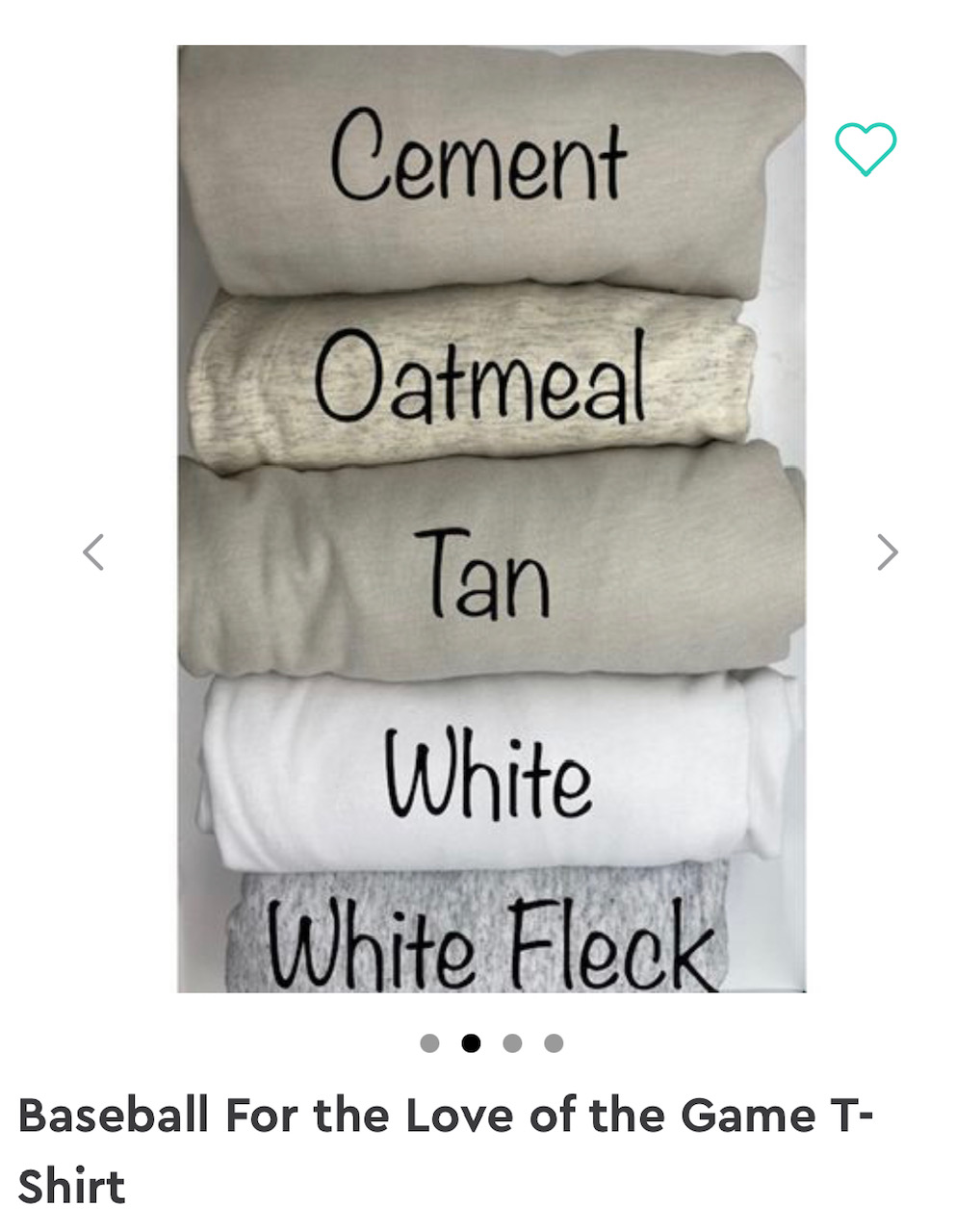Jump to the third image dot
The image size is (956, 1232).
(x=512, y=1043)
